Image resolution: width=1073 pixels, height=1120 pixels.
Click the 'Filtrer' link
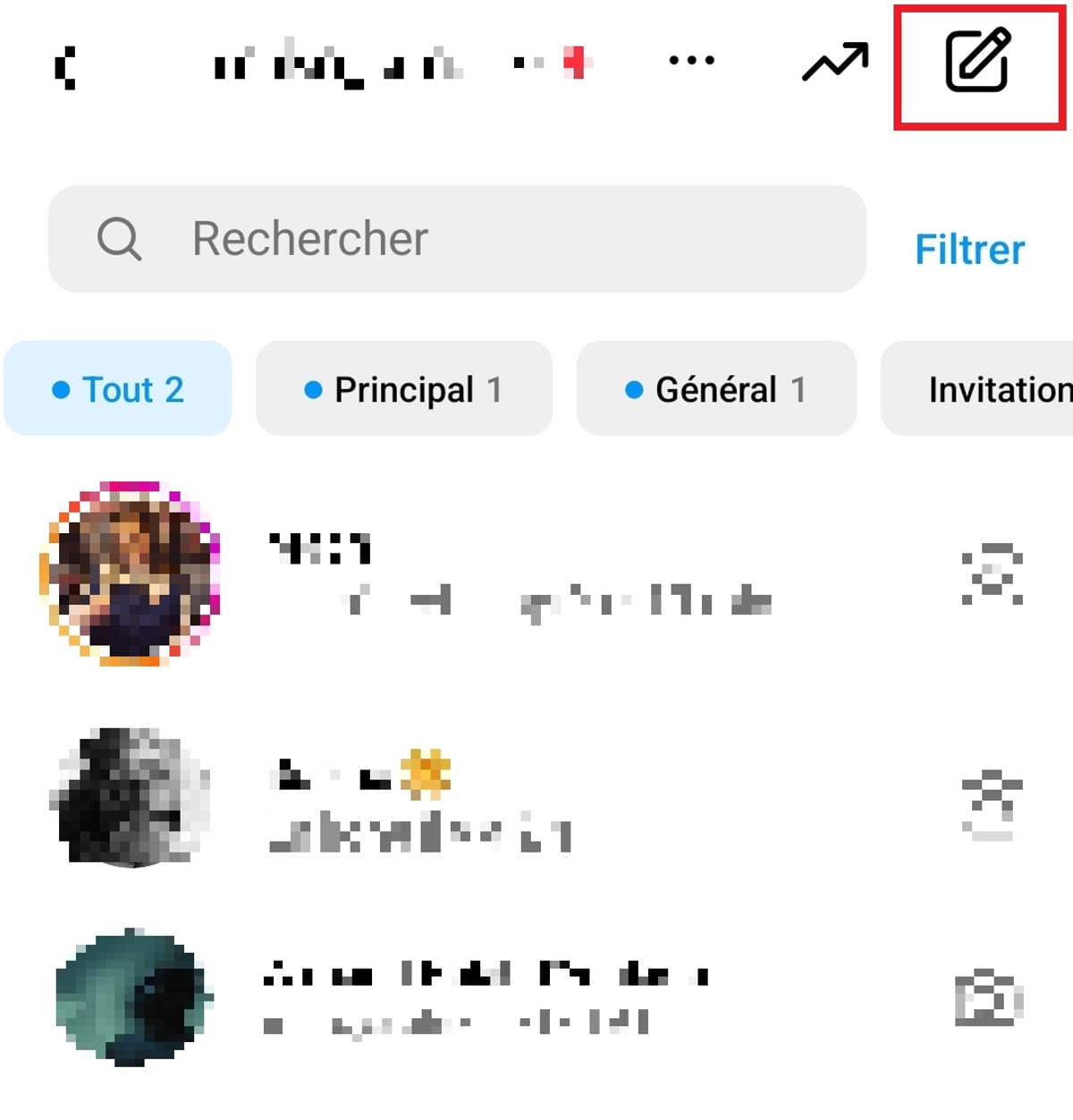(x=968, y=249)
